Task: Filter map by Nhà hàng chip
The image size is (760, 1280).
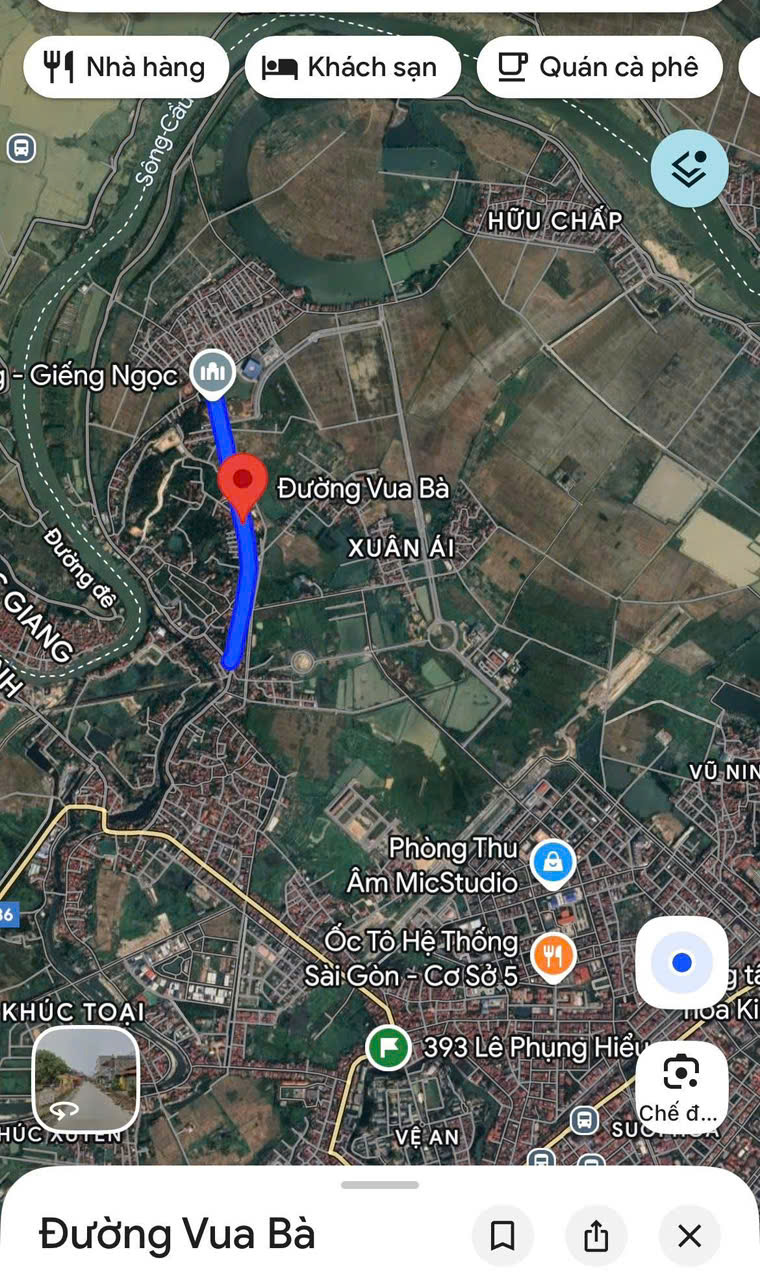Action: tap(126, 67)
